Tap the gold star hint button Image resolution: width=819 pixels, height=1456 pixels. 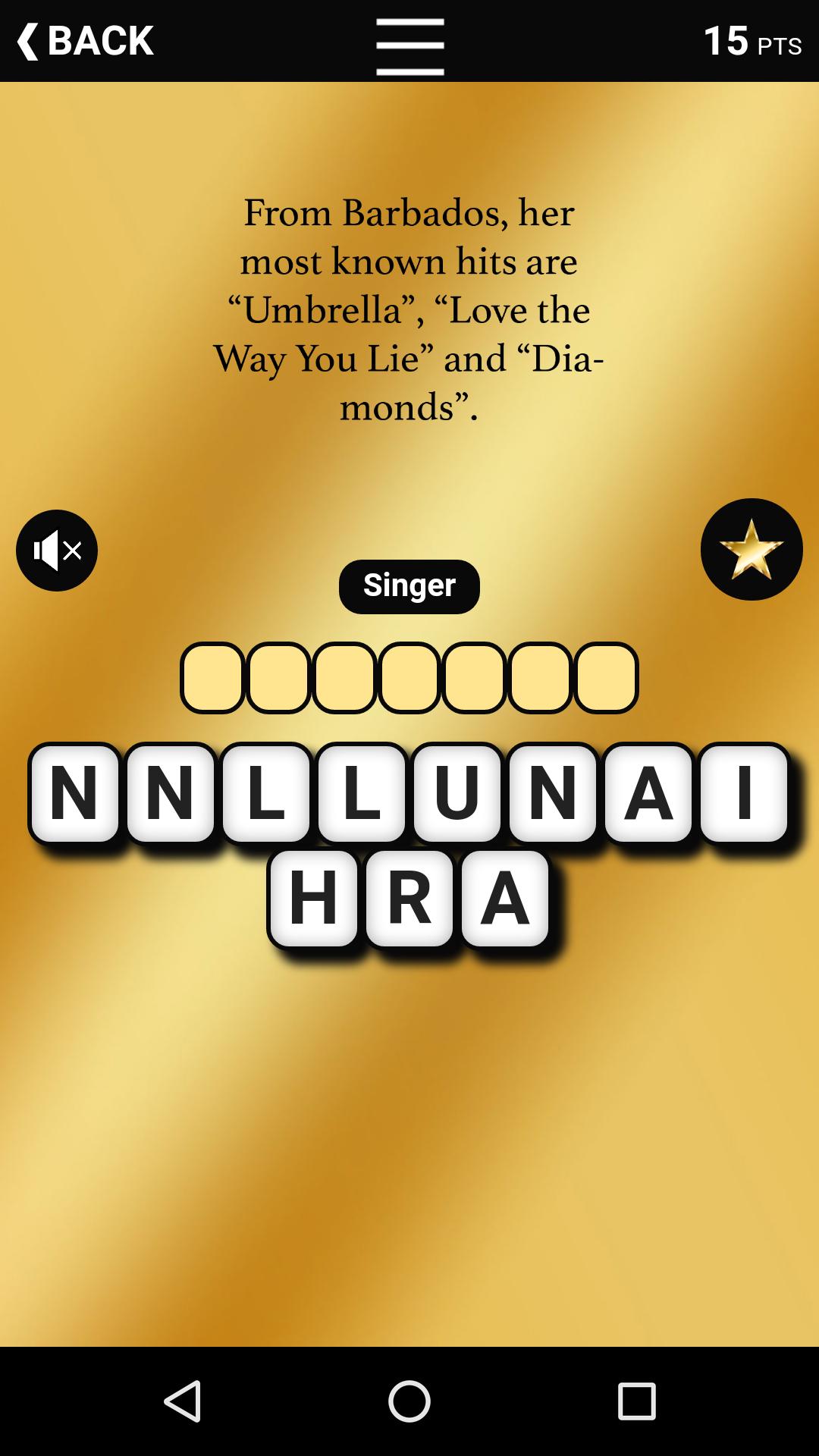tap(752, 549)
